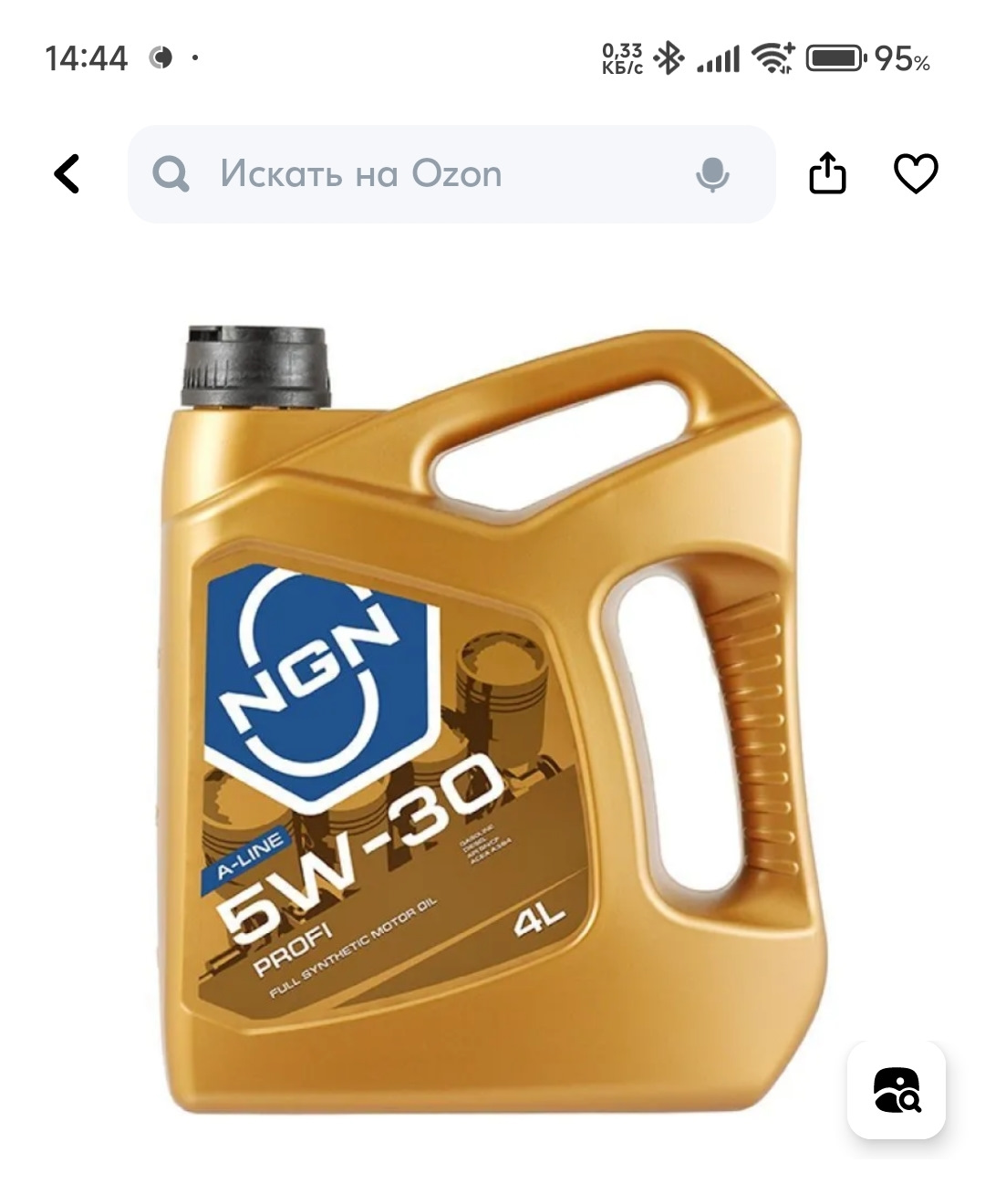This screenshot has height=1204, width=985.
Task: Add the product to favorites
Action: pos(916,173)
